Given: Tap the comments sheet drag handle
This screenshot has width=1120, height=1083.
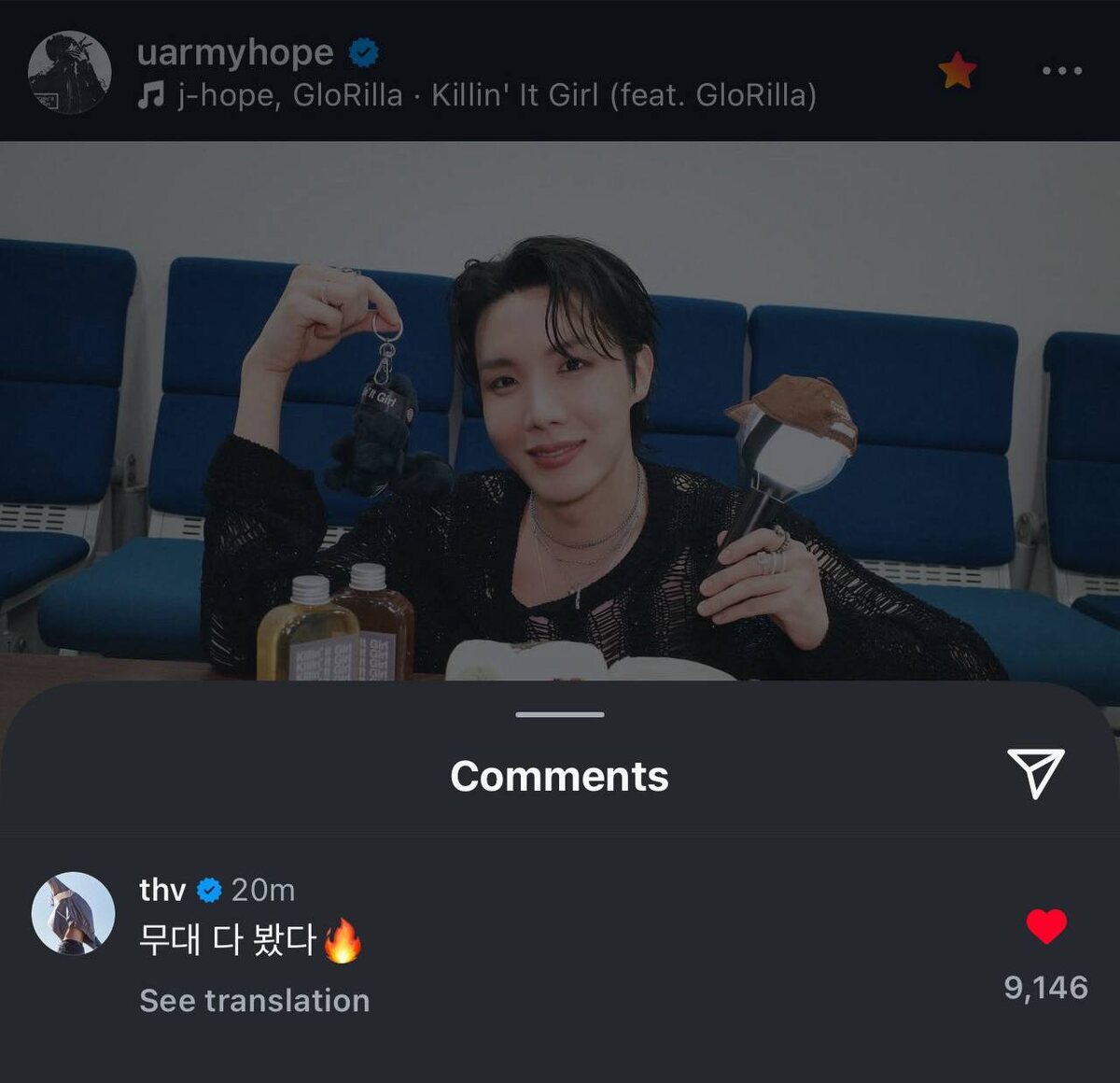Looking at the screenshot, I should click(x=560, y=715).
